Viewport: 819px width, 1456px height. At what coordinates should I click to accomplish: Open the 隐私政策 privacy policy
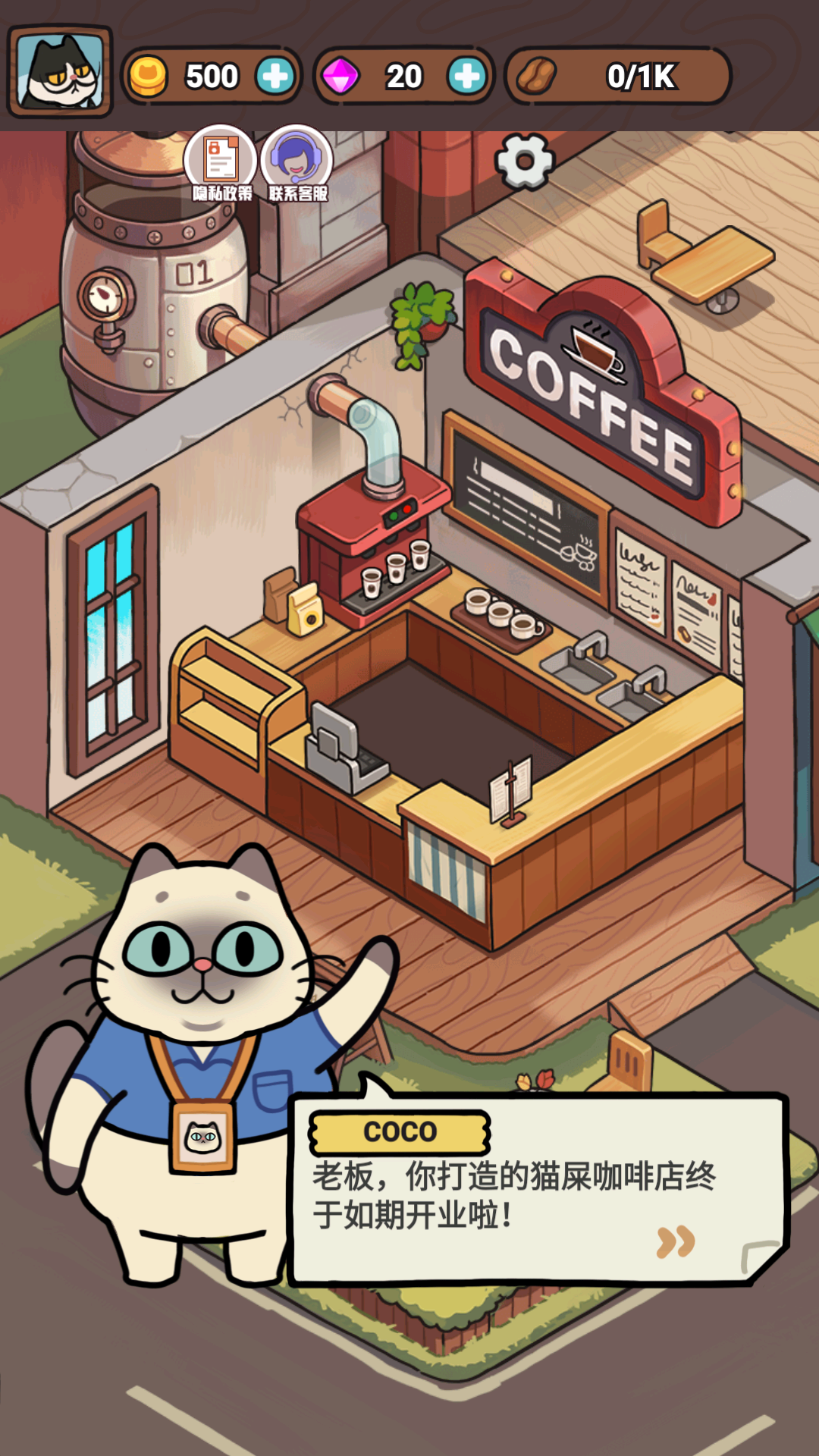221,163
